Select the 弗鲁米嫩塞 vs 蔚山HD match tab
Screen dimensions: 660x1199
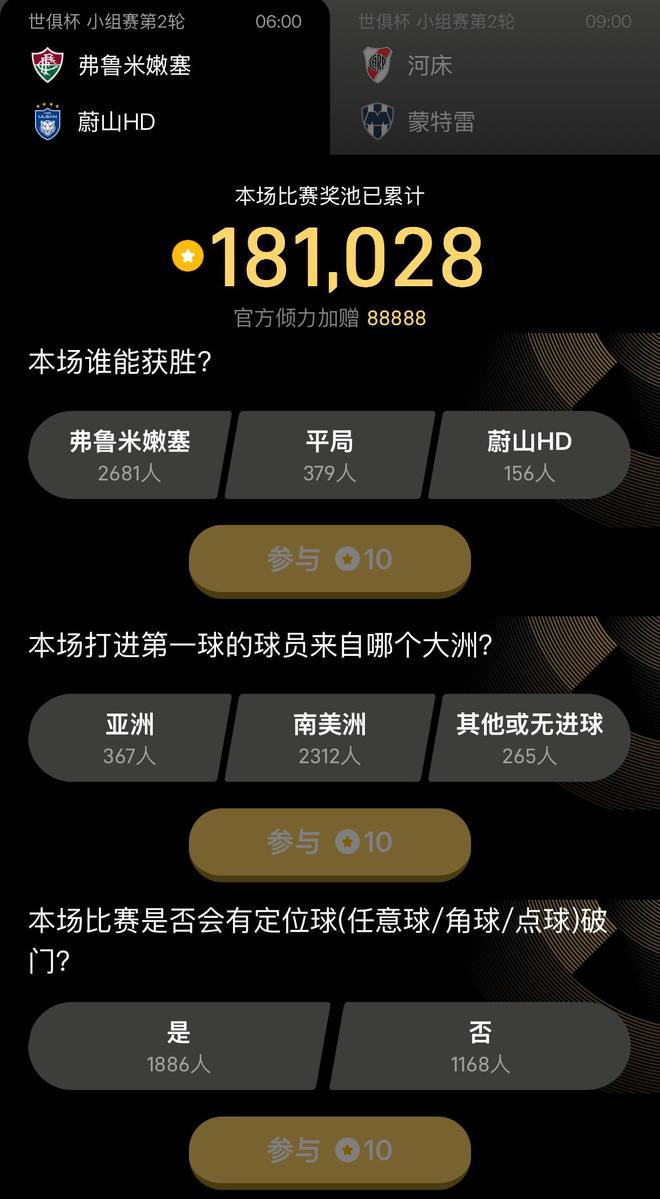click(x=165, y=78)
